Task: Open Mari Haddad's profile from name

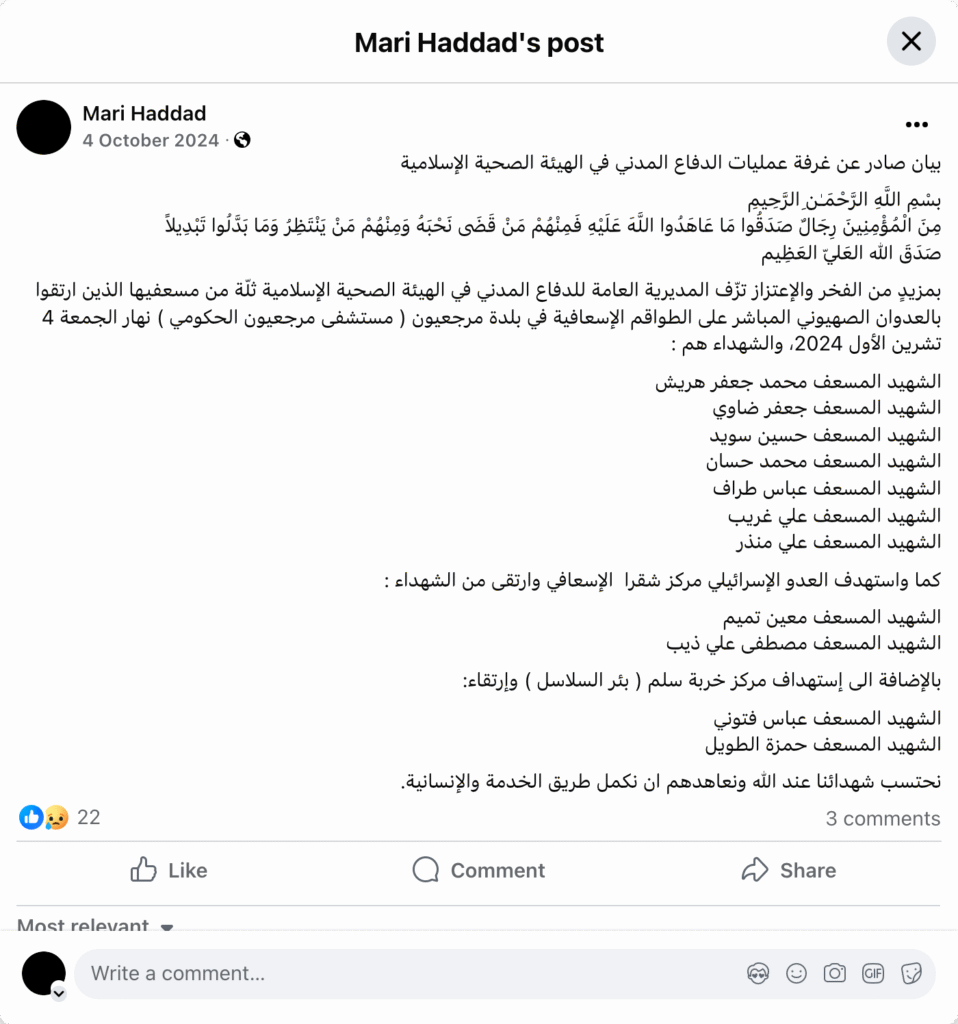Action: point(144,114)
